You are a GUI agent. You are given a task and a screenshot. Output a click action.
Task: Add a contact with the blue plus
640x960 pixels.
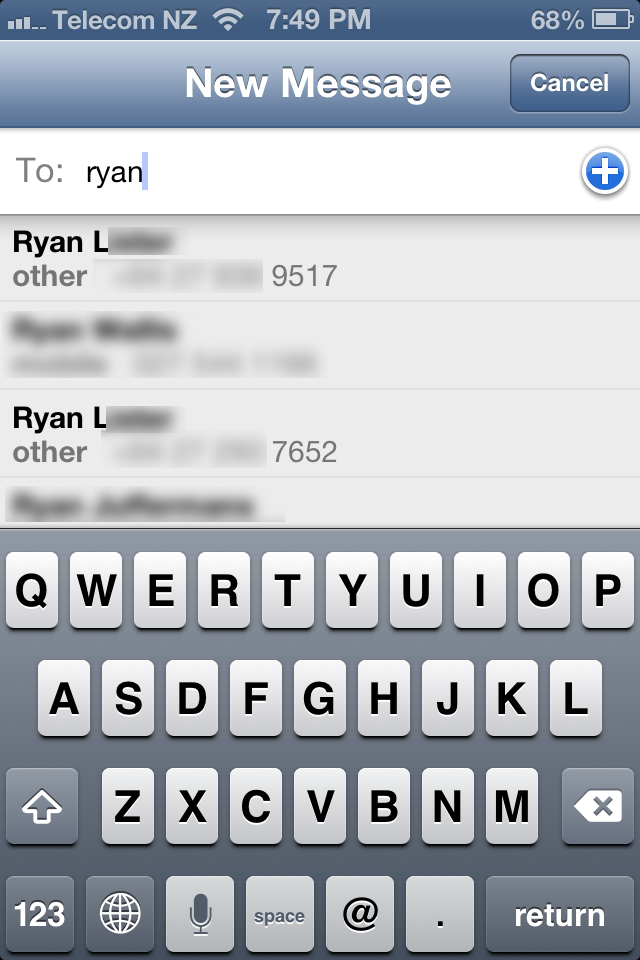coord(604,171)
